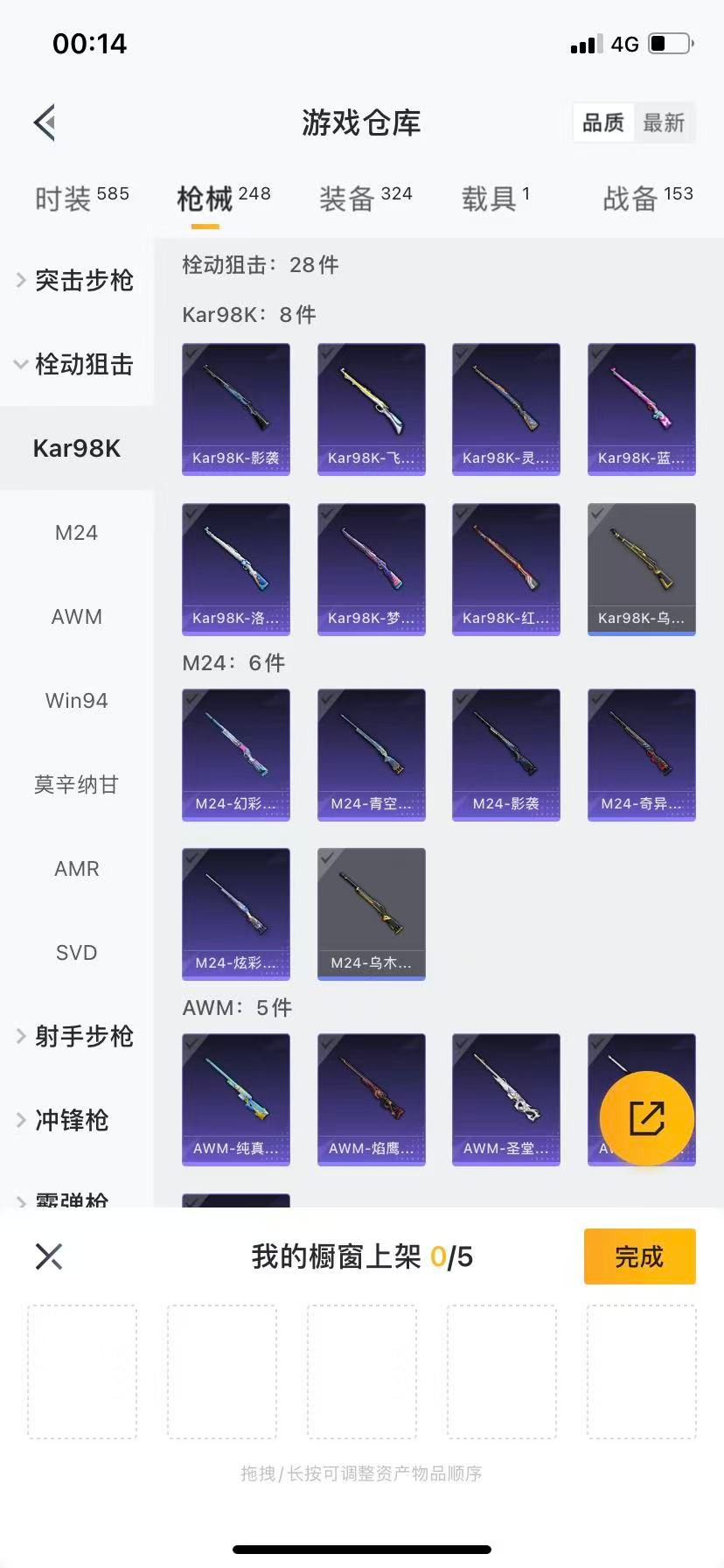Go back from the game warehouse
The width and height of the screenshot is (724, 1568).
click(45, 122)
